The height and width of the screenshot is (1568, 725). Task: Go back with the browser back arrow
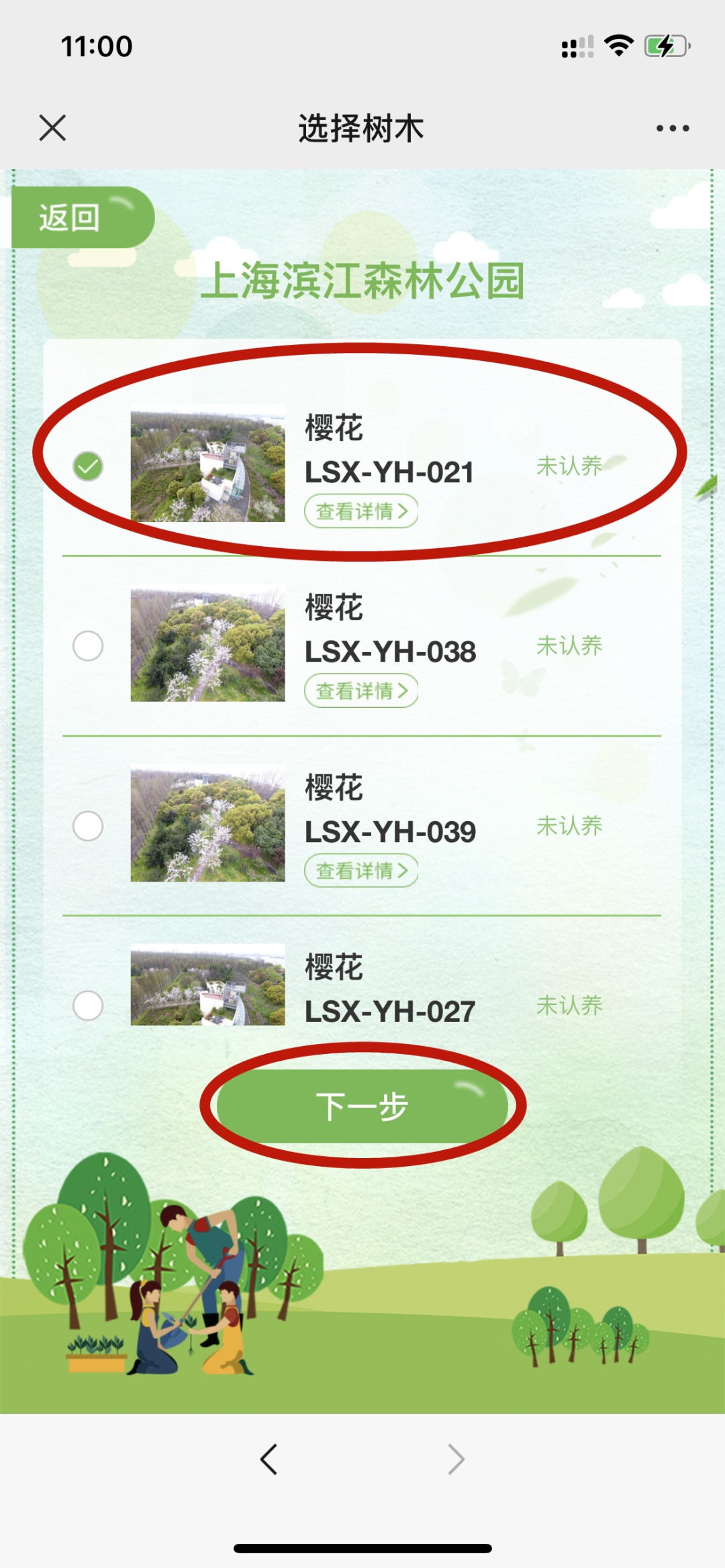[269, 1459]
